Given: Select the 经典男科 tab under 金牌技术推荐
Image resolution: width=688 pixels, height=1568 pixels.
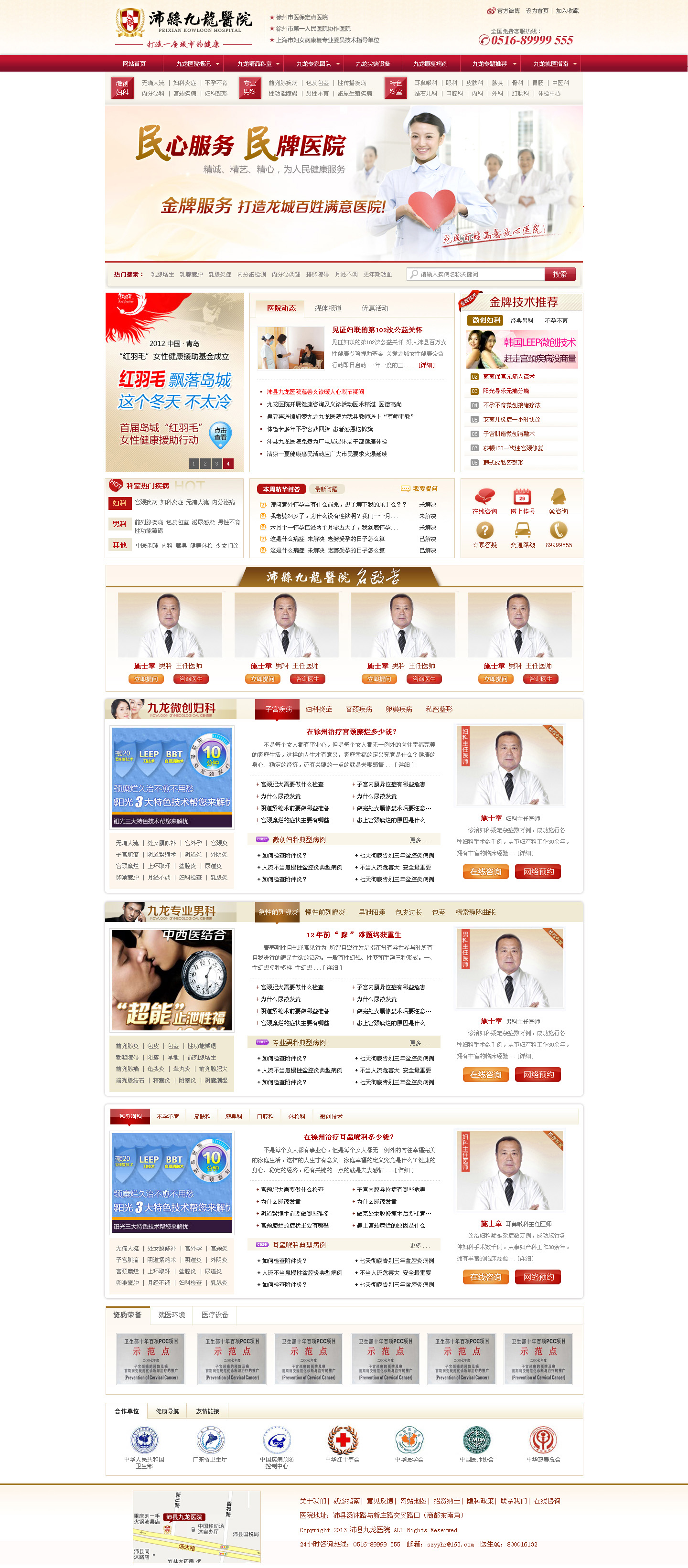Looking at the screenshot, I should 521,321.
